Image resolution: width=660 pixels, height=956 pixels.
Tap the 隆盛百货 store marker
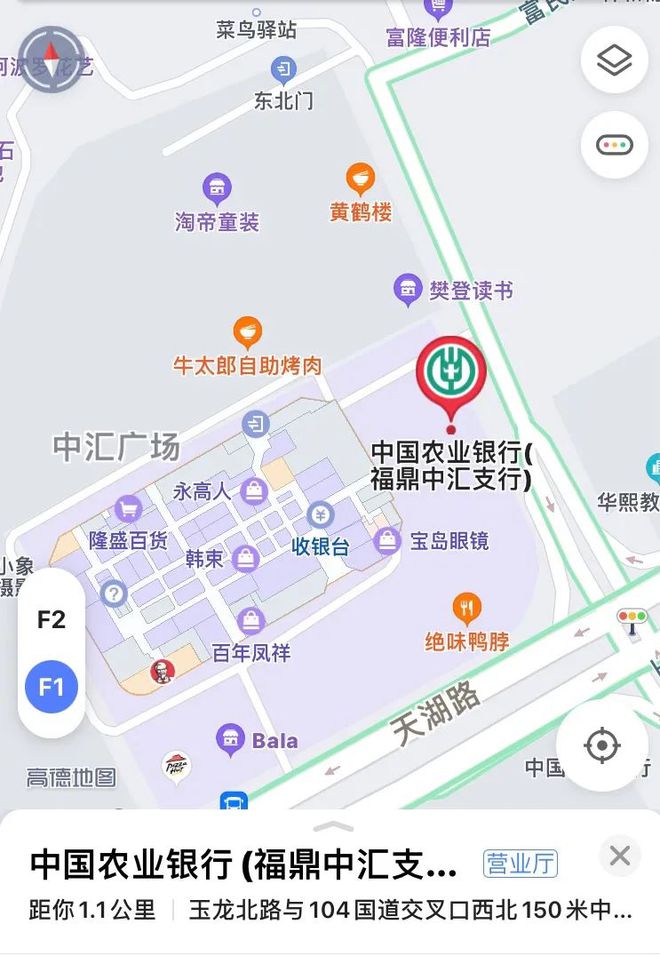click(128, 510)
